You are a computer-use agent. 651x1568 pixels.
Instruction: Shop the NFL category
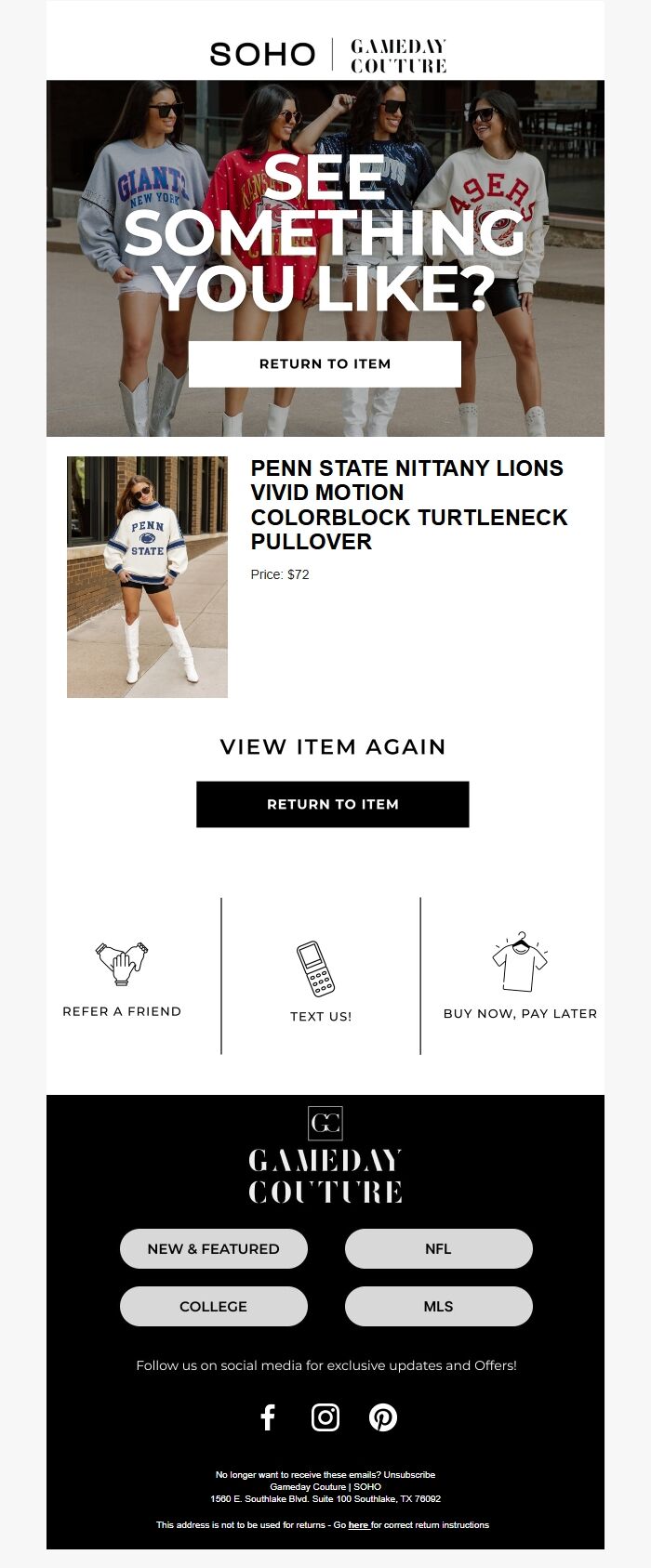pyautogui.click(x=438, y=1249)
